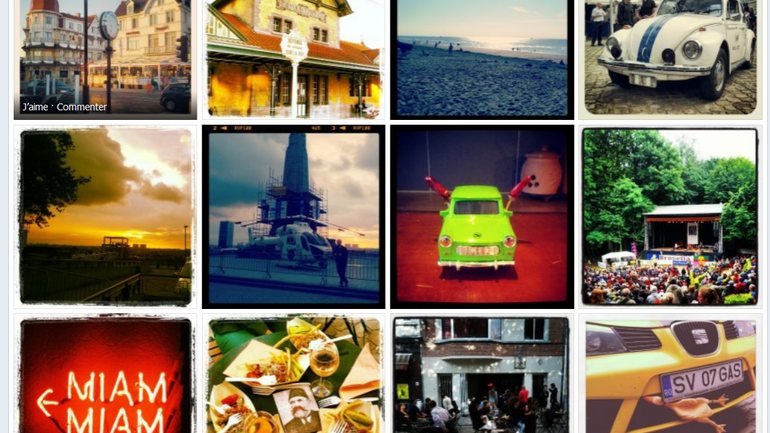
Task: Open the MIAM MIAM neon sign photo
Action: [x=105, y=376]
